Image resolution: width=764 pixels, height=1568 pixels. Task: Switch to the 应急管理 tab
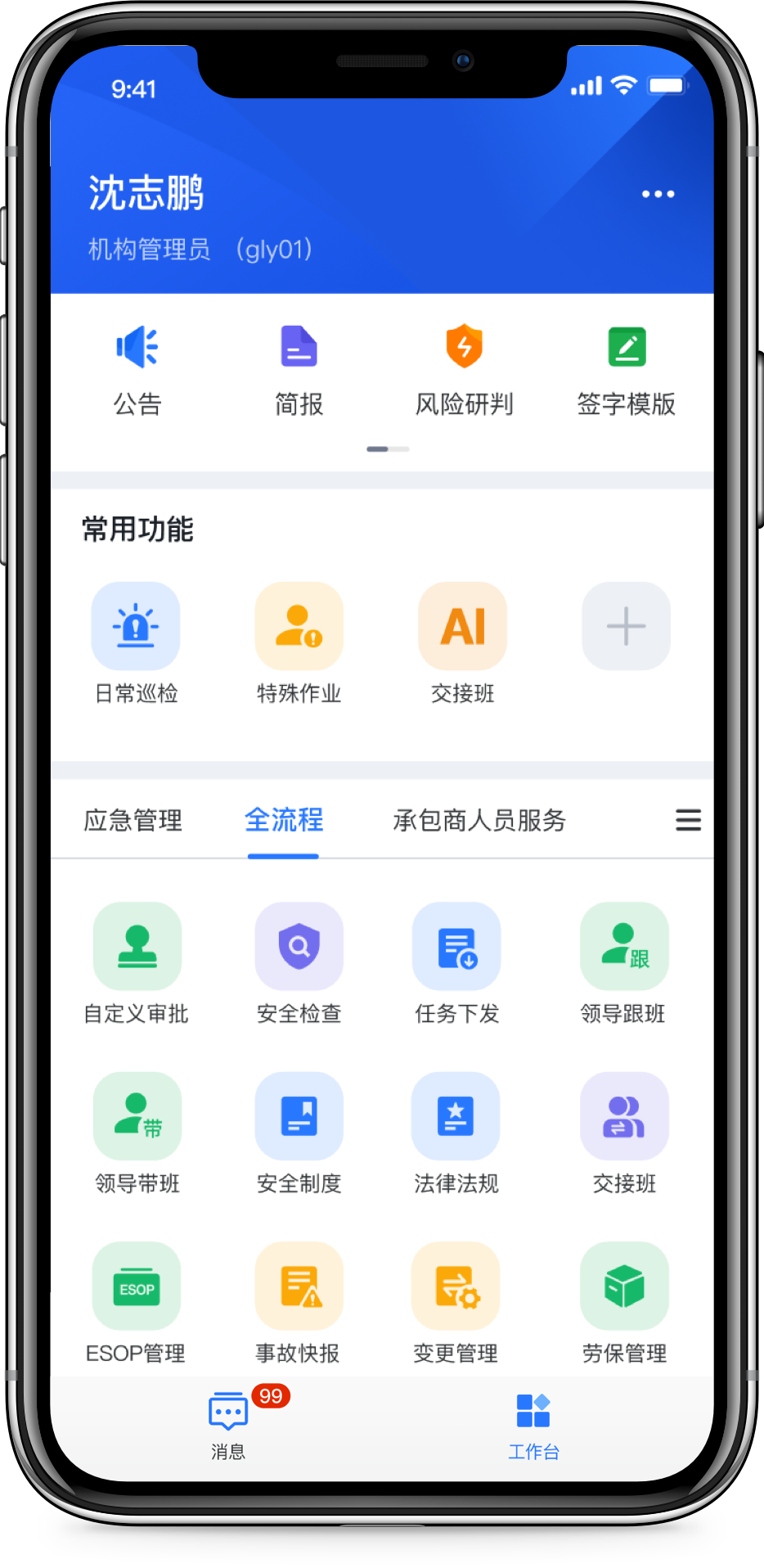[133, 820]
